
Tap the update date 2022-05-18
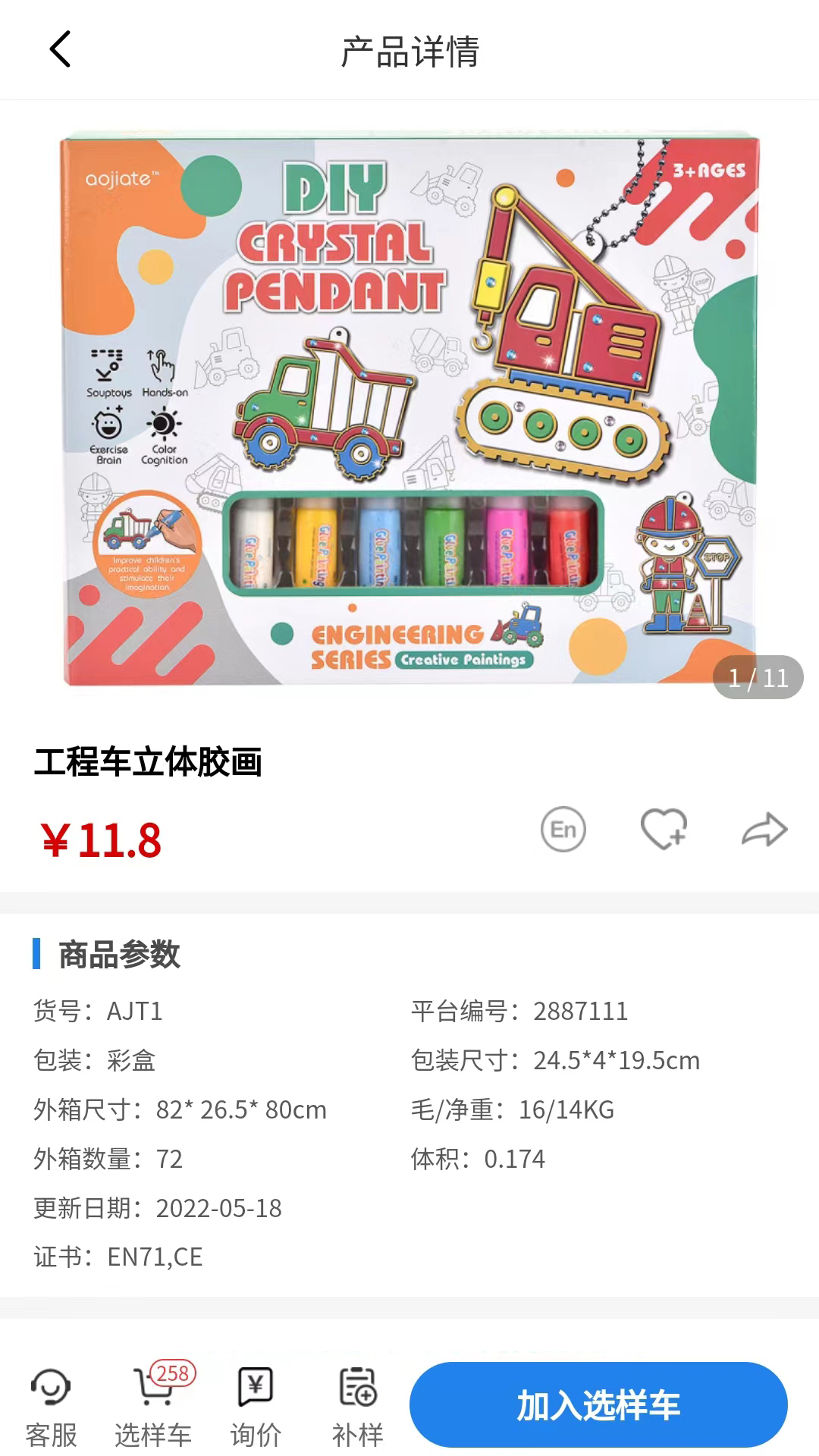(x=218, y=1208)
